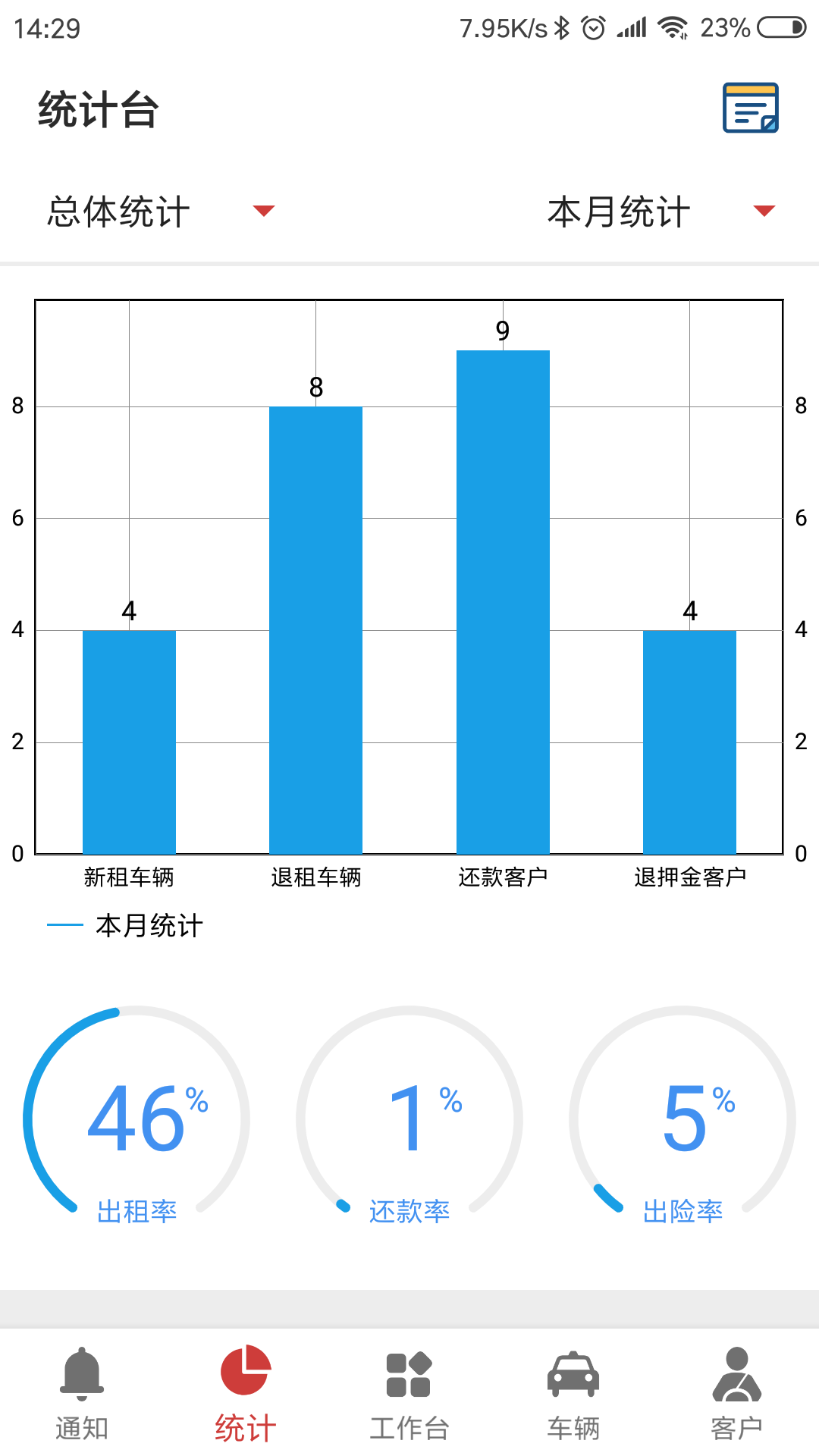Toggle selection of the 新租车辆 bar
The width and height of the screenshot is (819, 1456).
(129, 739)
